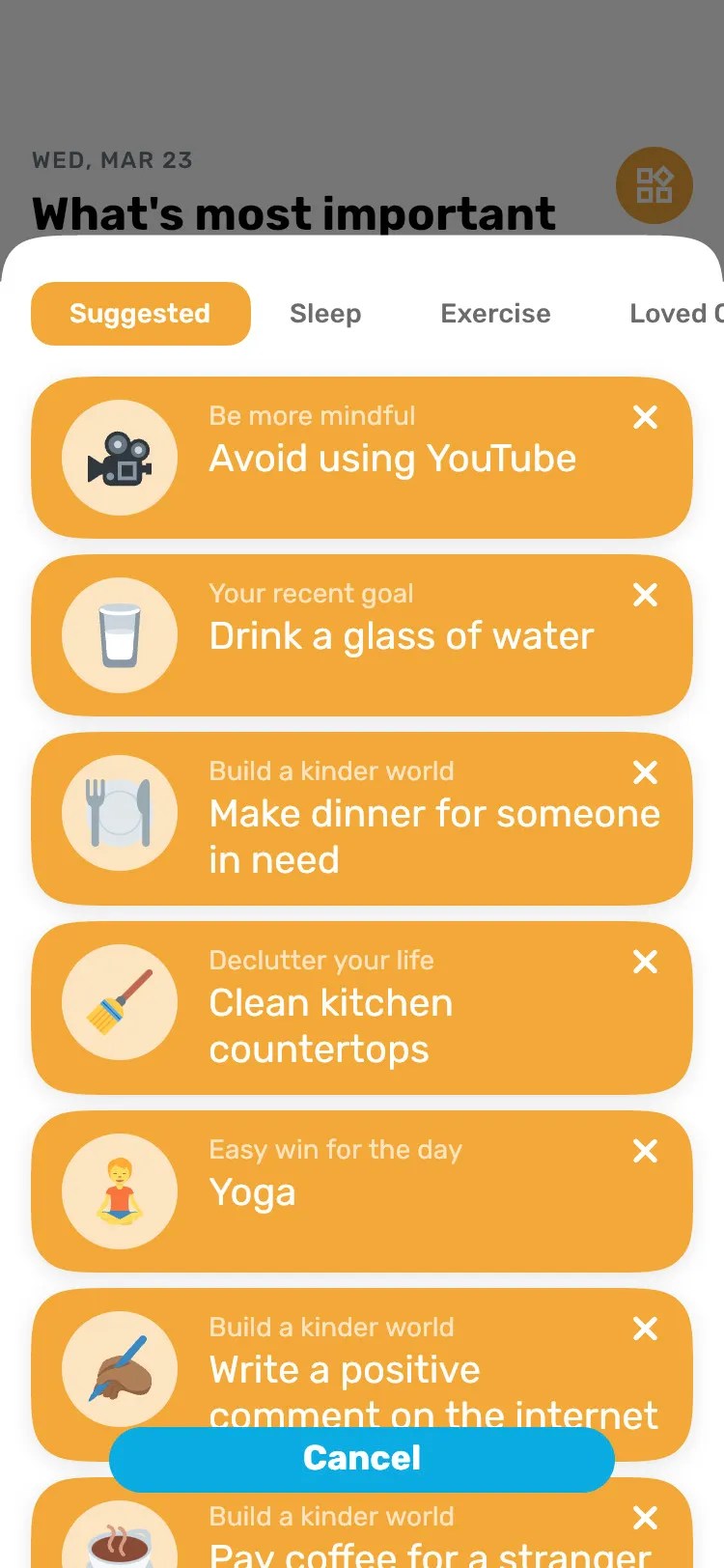Screen dimensions: 724x1568
Task: Stay on the Suggested tab
Action: [139, 313]
